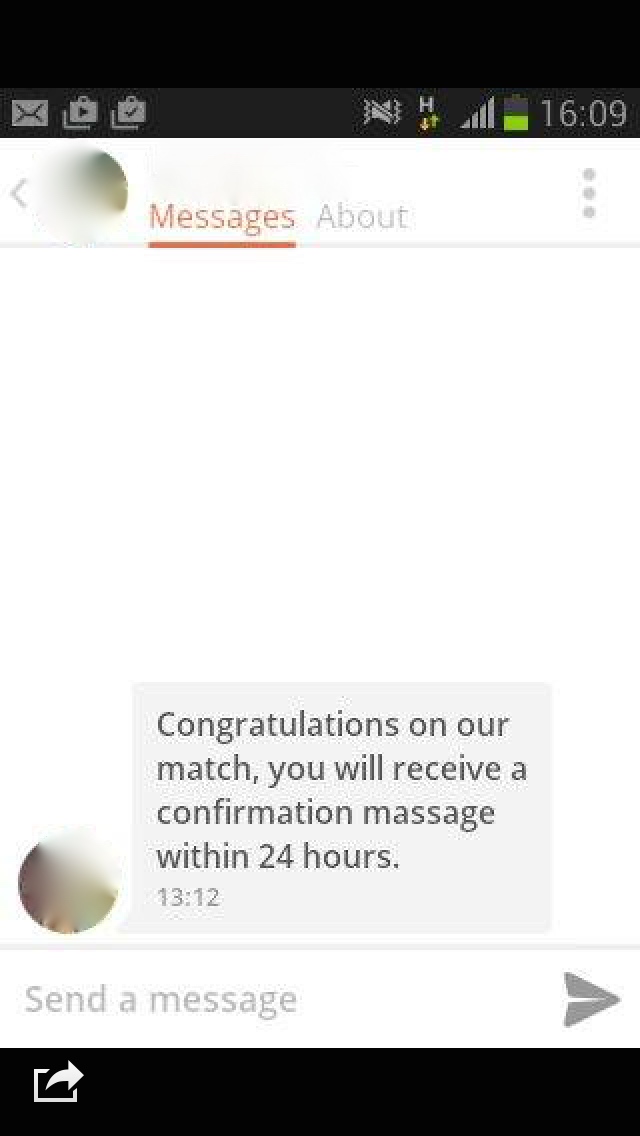Select the Messages tab

222,217
